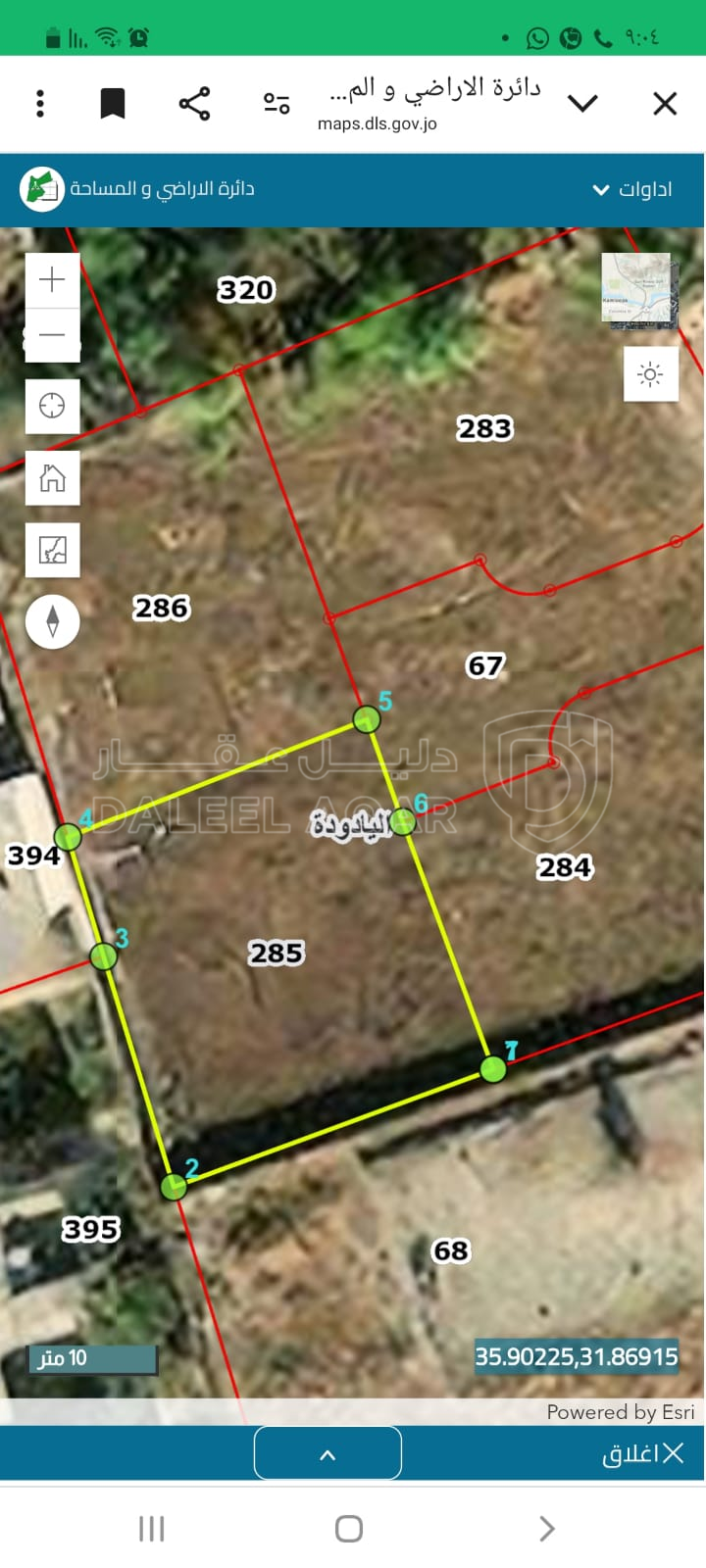
Task: Locate my current position
Action: click(x=52, y=405)
